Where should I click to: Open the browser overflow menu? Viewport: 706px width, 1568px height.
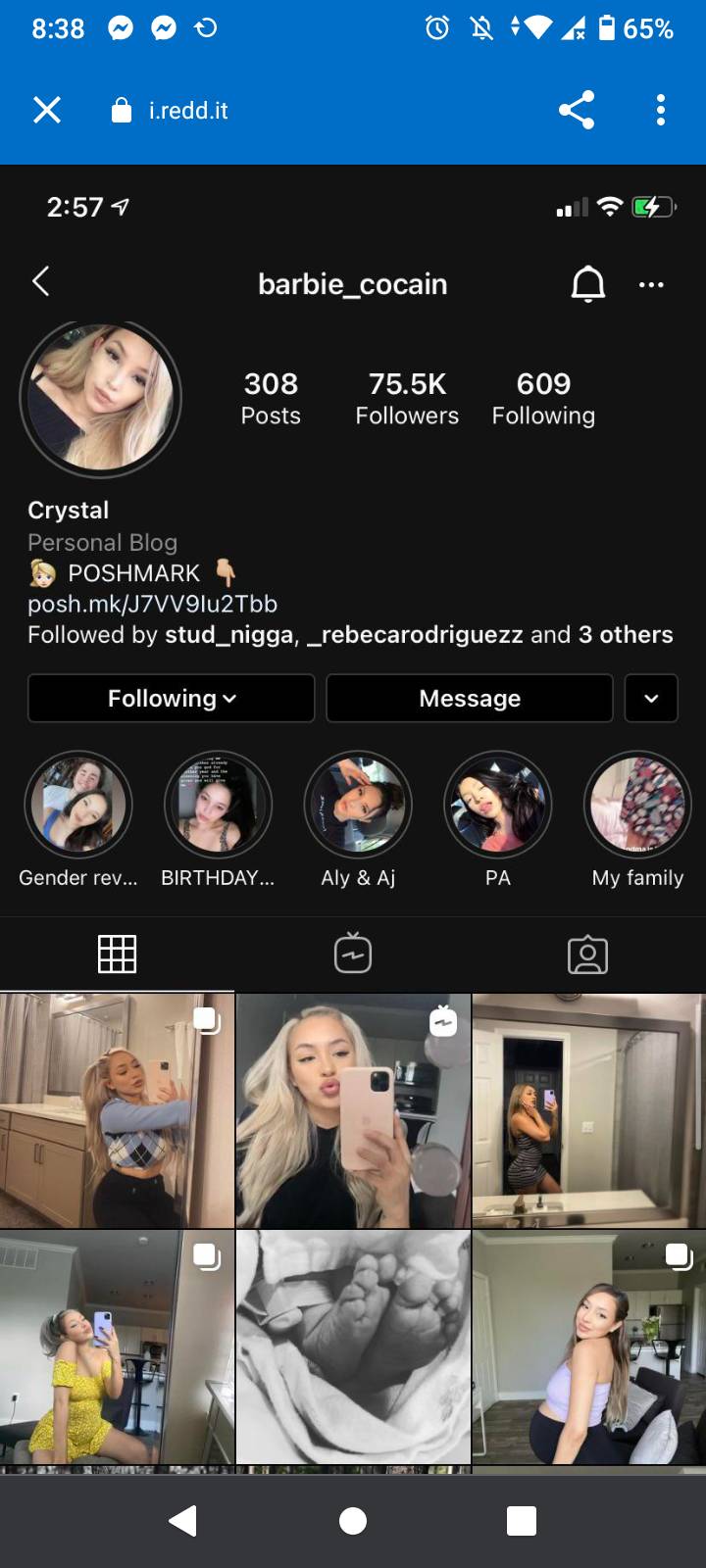[660, 110]
